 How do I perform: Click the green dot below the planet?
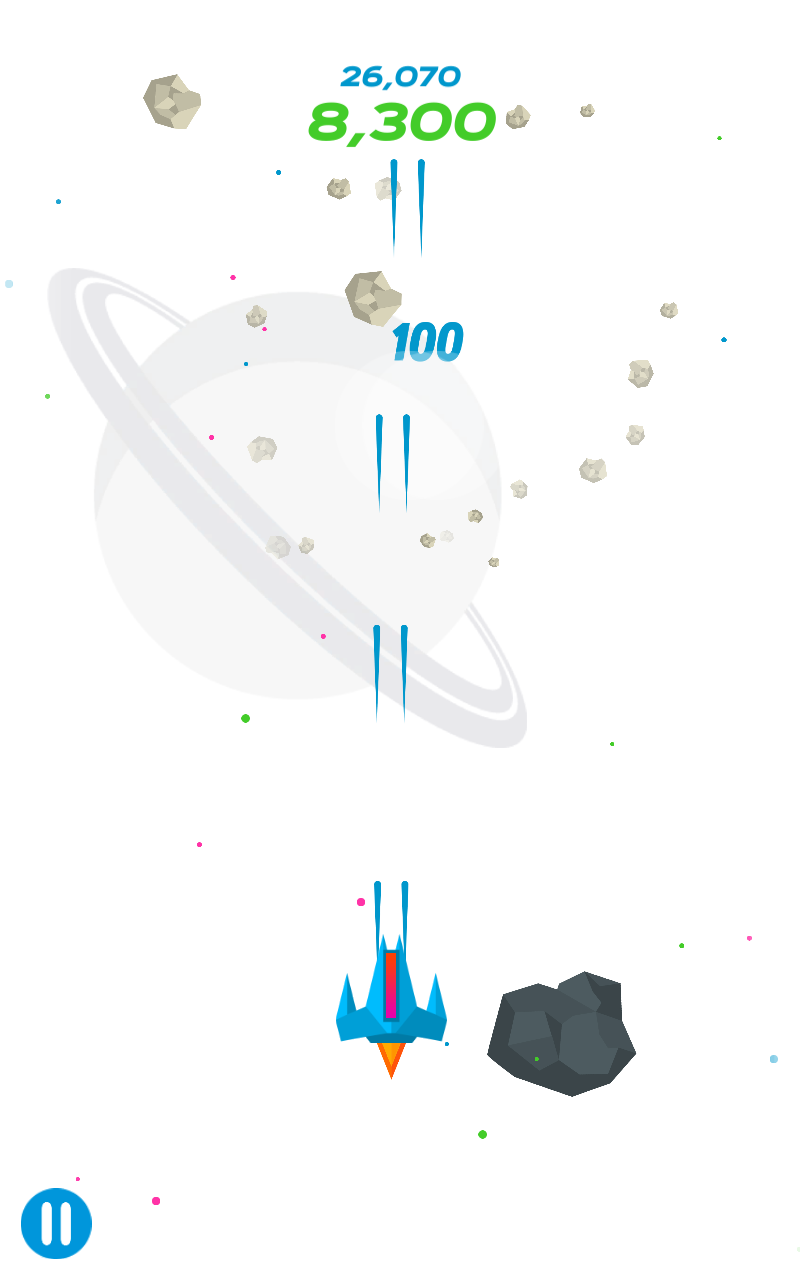pos(243,716)
